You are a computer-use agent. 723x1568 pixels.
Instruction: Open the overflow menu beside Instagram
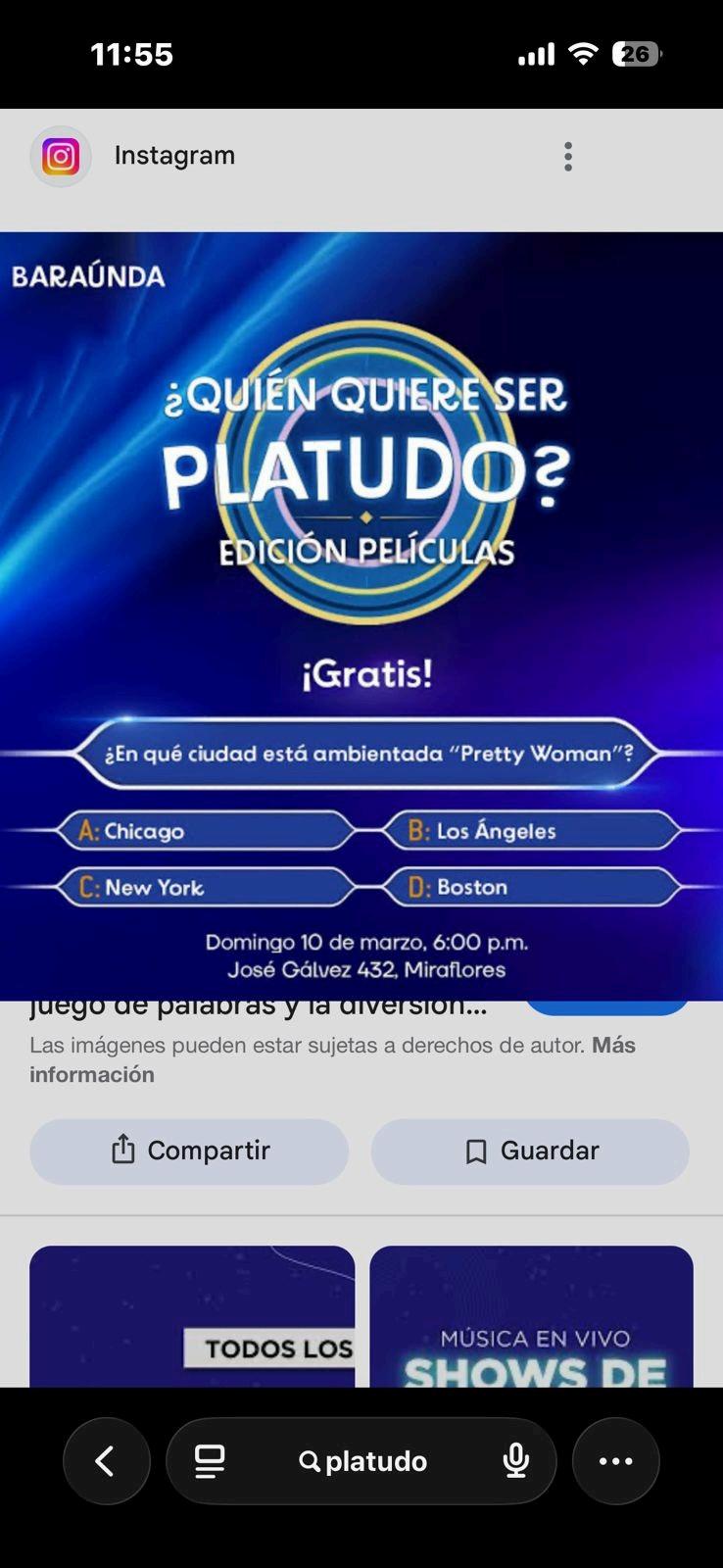coord(568,157)
